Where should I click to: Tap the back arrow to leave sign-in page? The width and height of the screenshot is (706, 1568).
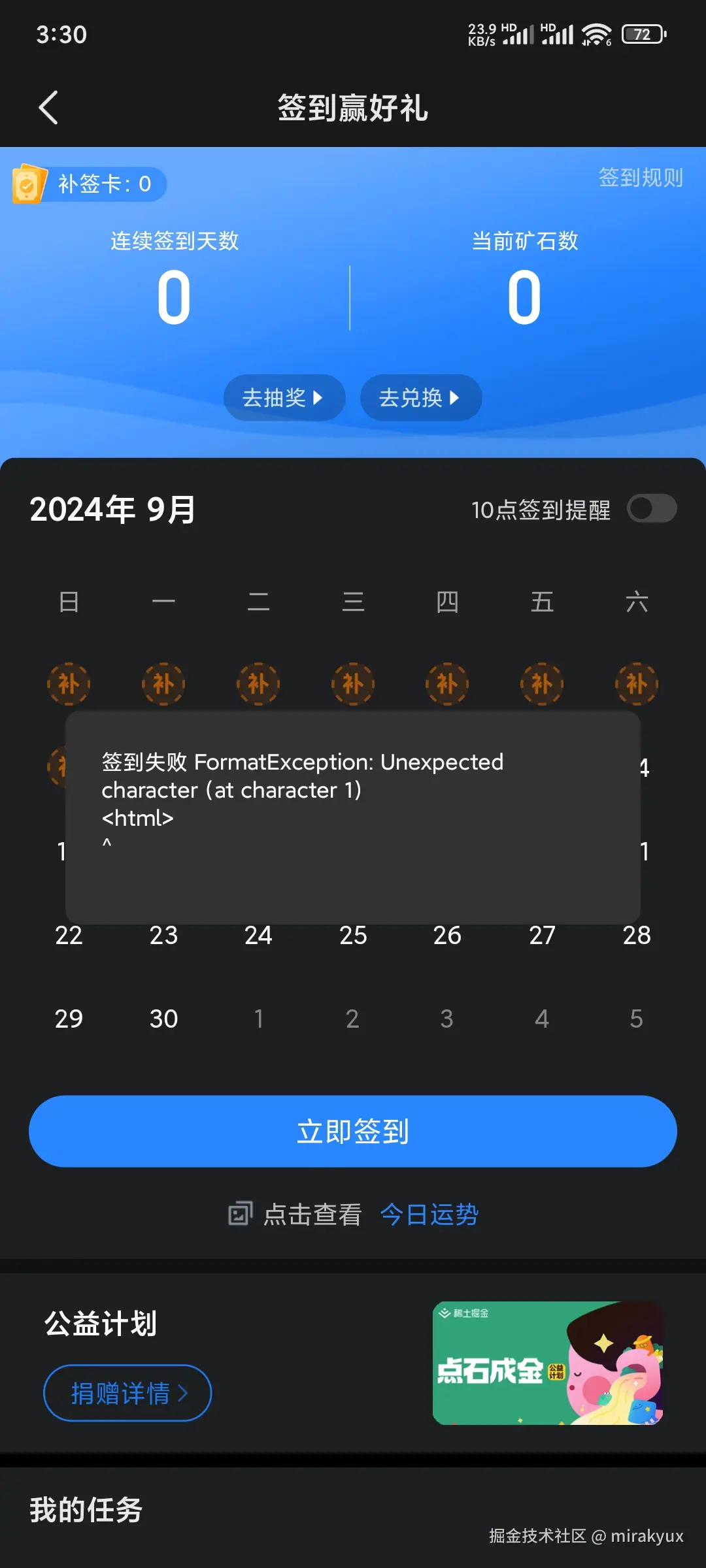point(49,108)
